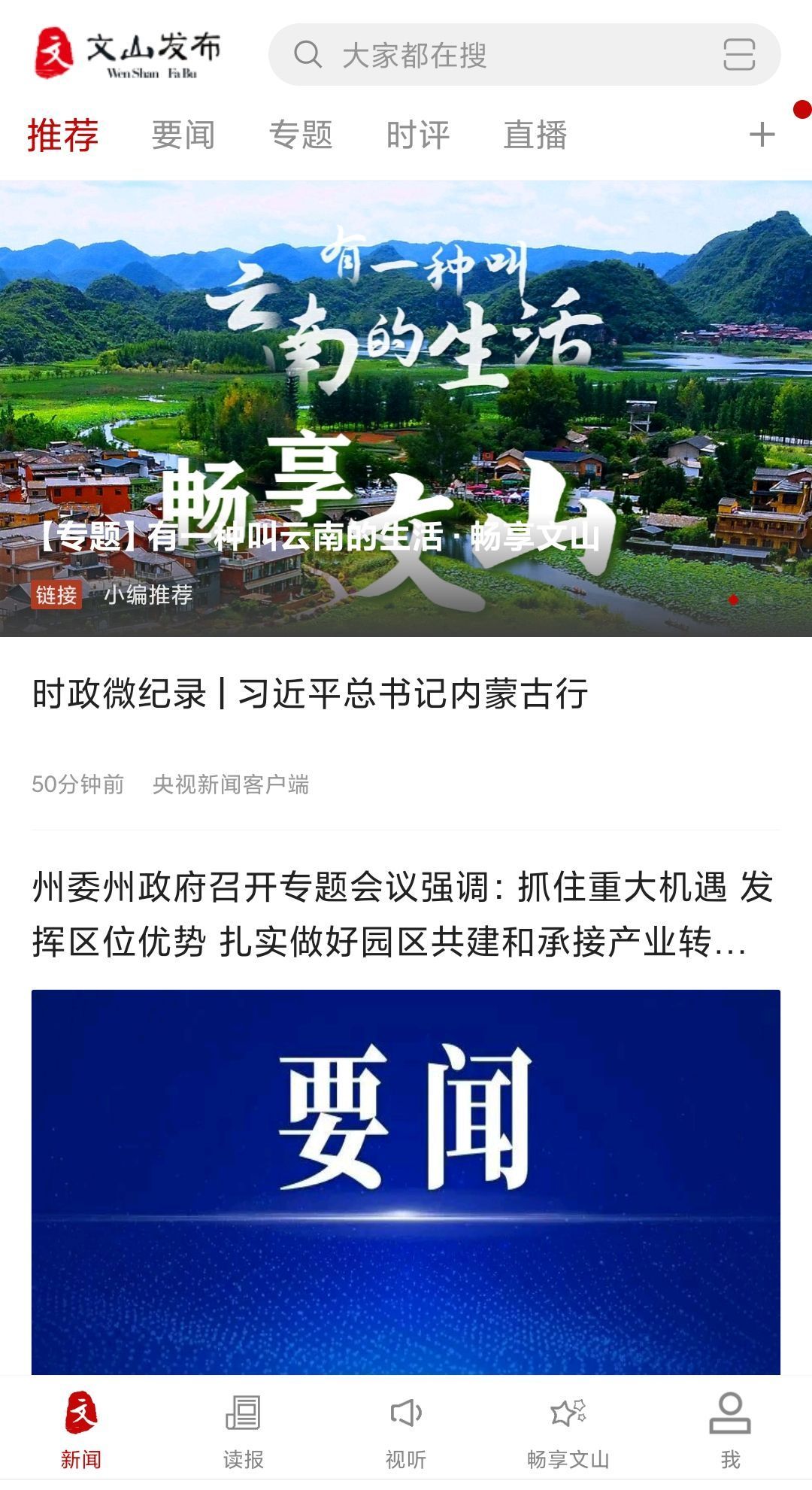Viewport: 812px width, 1490px height.
Task: View the 要闻 blue image card
Action: click(x=406, y=1182)
